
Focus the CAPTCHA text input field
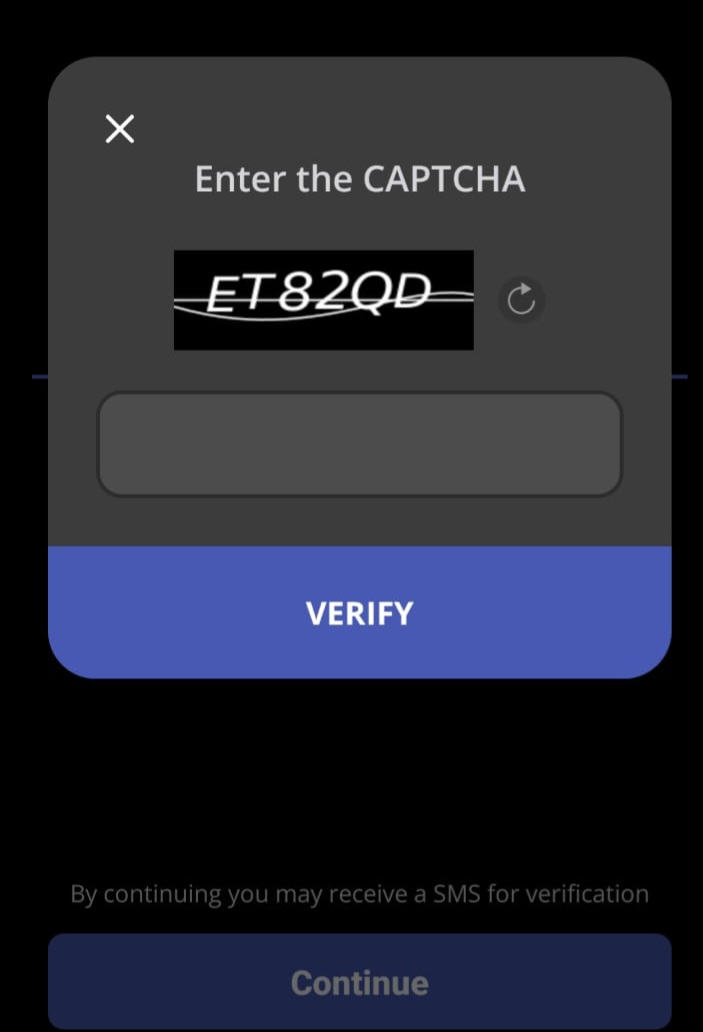pos(359,444)
